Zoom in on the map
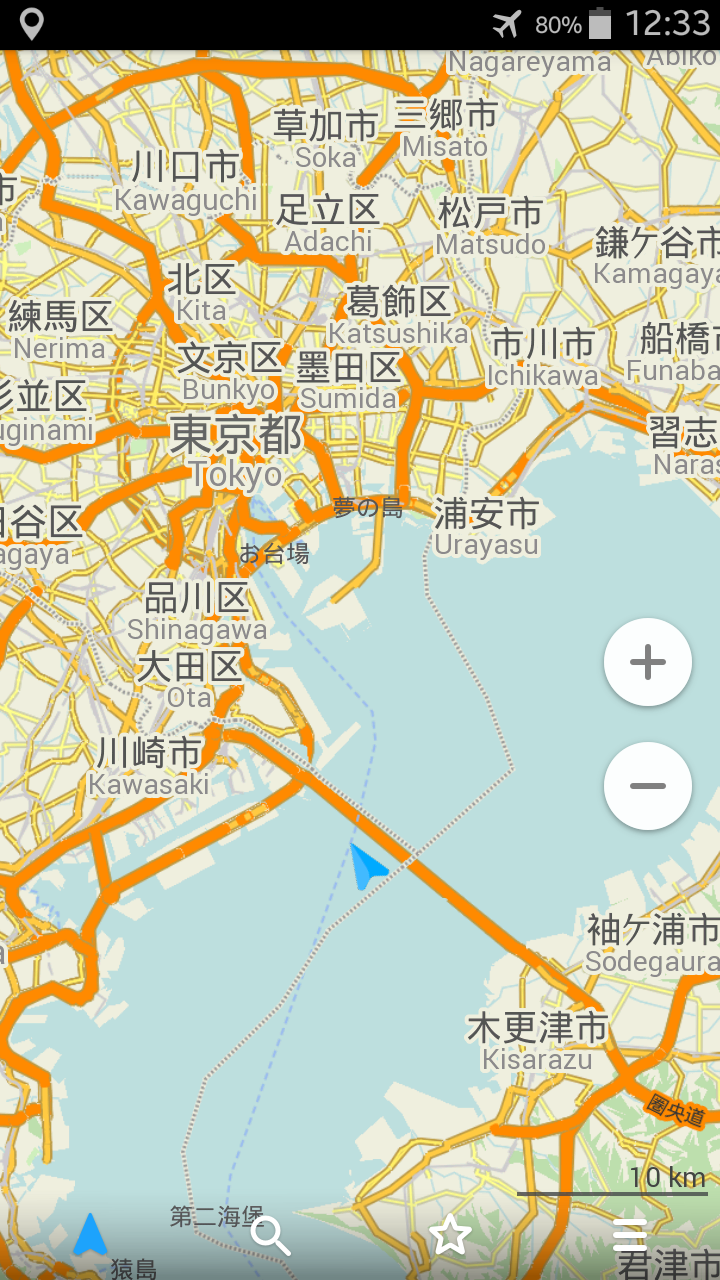This screenshot has height=1280, width=720. coord(648,662)
